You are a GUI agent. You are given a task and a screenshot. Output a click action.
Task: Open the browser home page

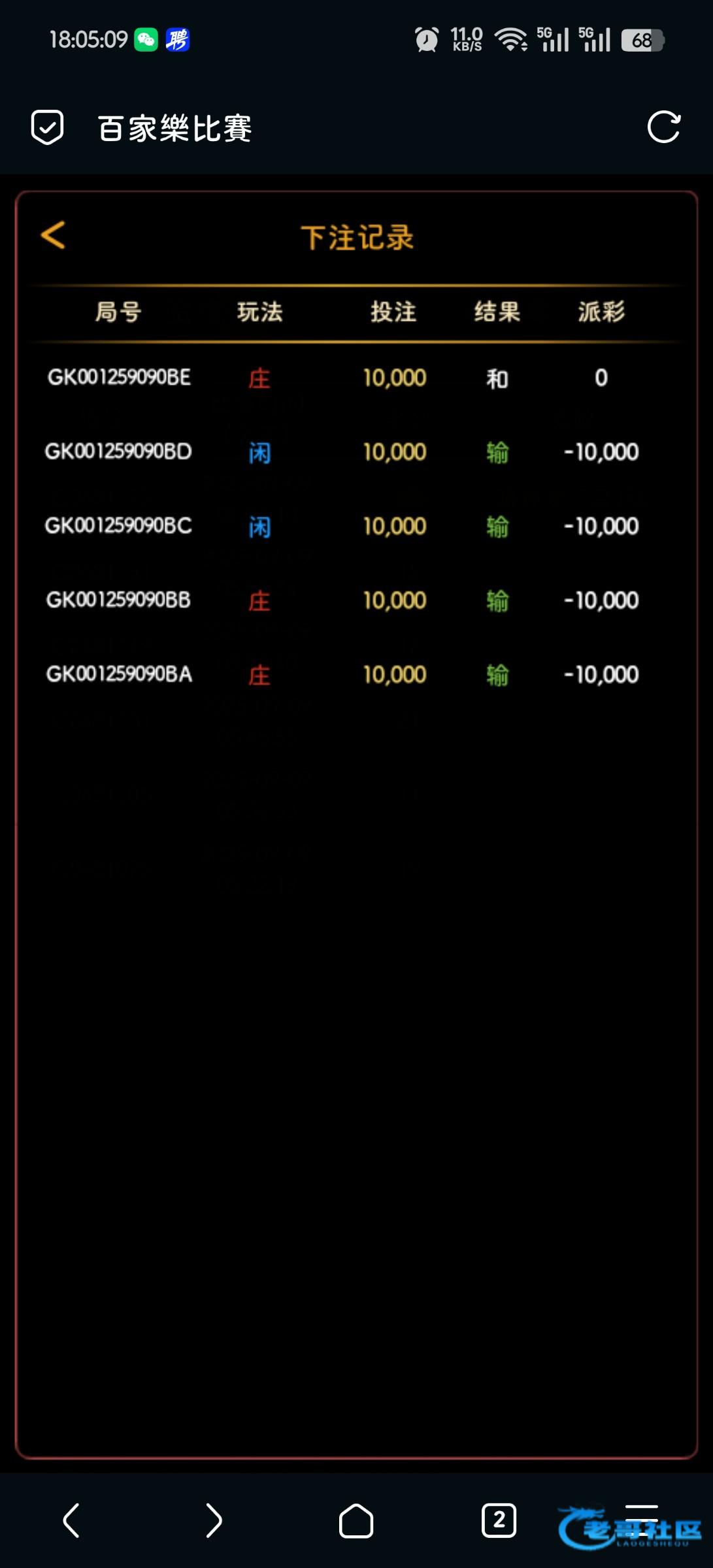356,1520
